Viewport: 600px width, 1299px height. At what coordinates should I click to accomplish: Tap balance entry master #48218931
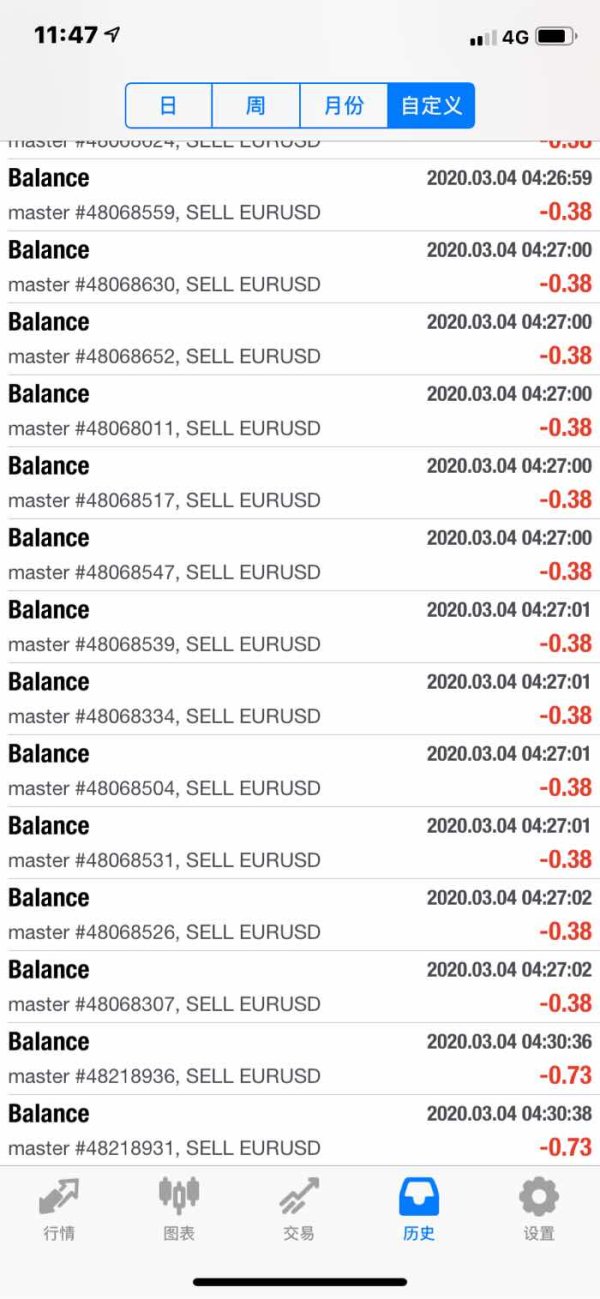[x=300, y=1131]
